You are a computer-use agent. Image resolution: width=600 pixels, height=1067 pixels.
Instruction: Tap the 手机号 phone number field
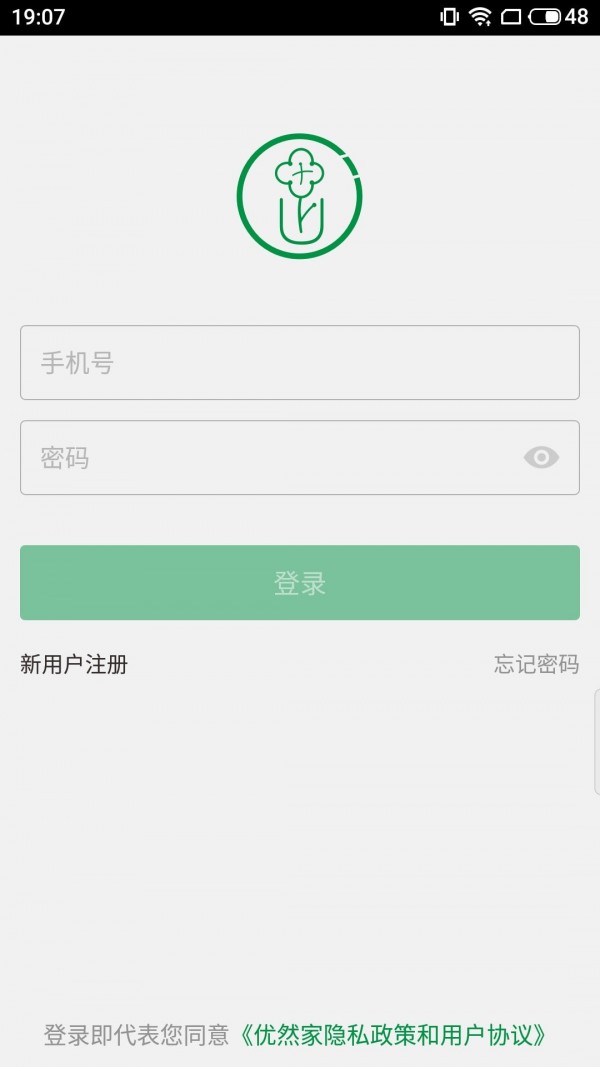pyautogui.click(x=300, y=363)
